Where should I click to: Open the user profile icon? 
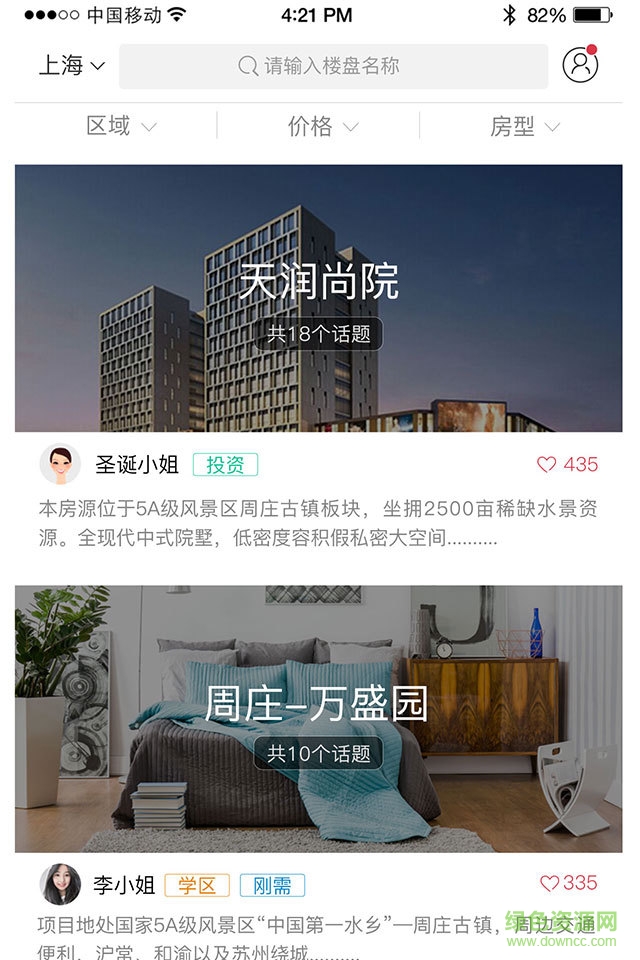click(x=580, y=65)
